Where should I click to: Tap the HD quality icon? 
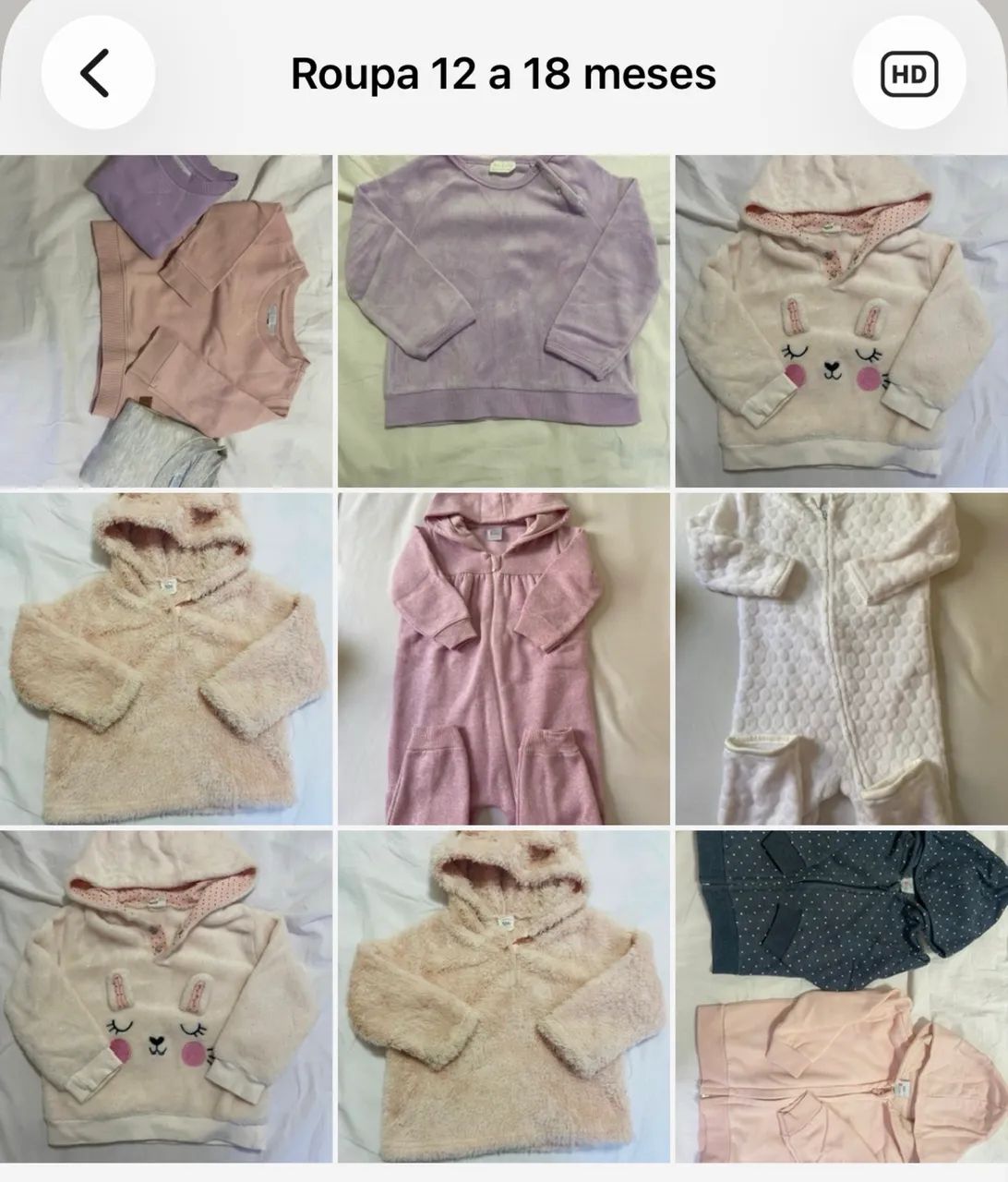tap(907, 75)
